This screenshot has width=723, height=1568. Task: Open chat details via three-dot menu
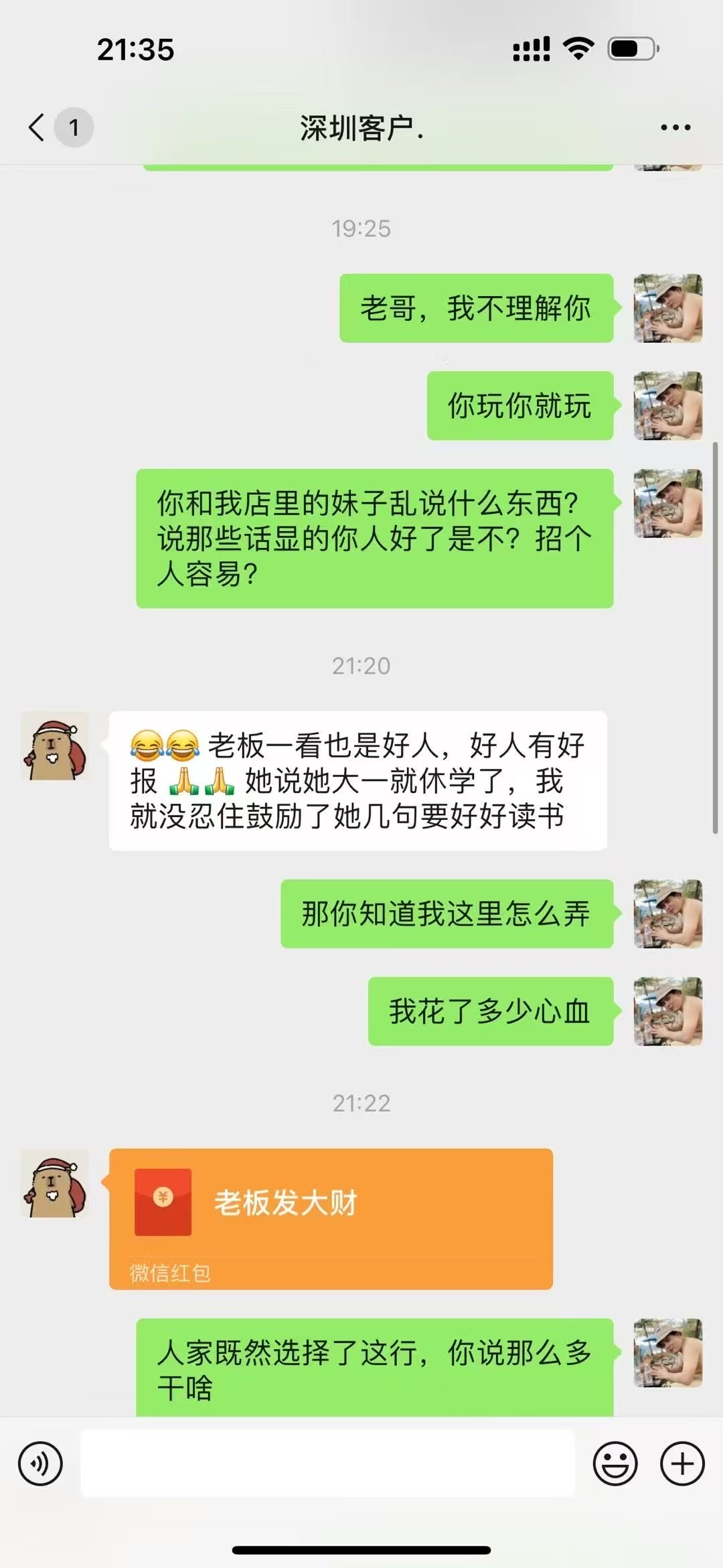click(x=675, y=127)
